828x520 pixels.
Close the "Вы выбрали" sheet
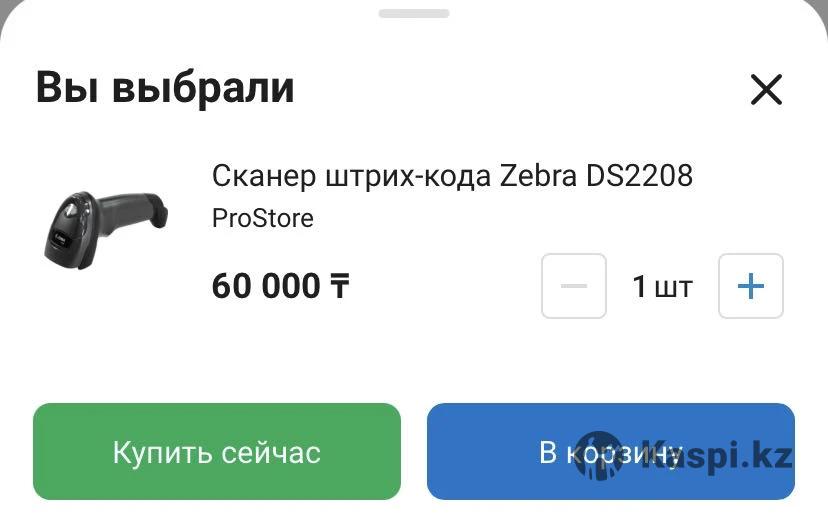766,90
